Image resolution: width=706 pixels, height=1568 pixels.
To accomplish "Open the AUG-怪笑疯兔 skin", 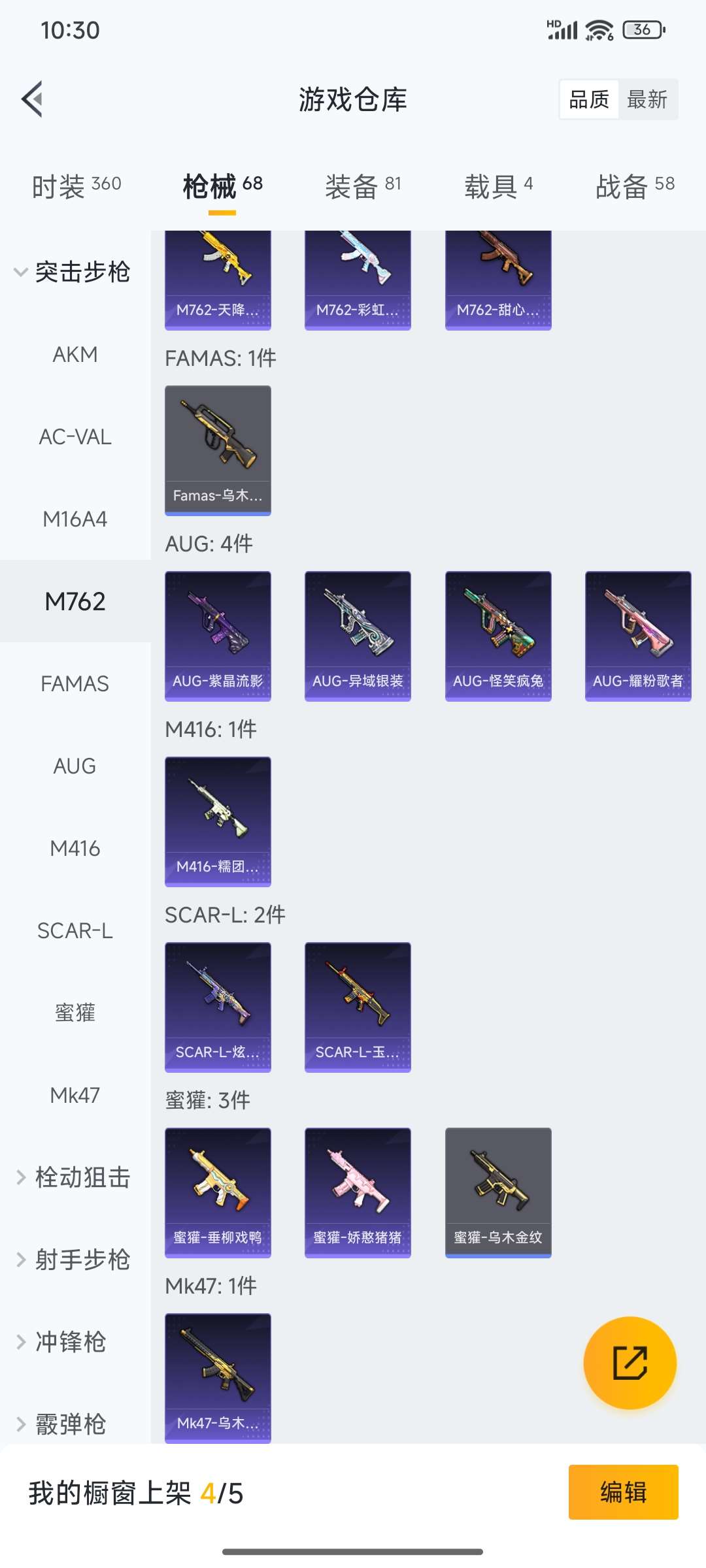I will [x=498, y=636].
